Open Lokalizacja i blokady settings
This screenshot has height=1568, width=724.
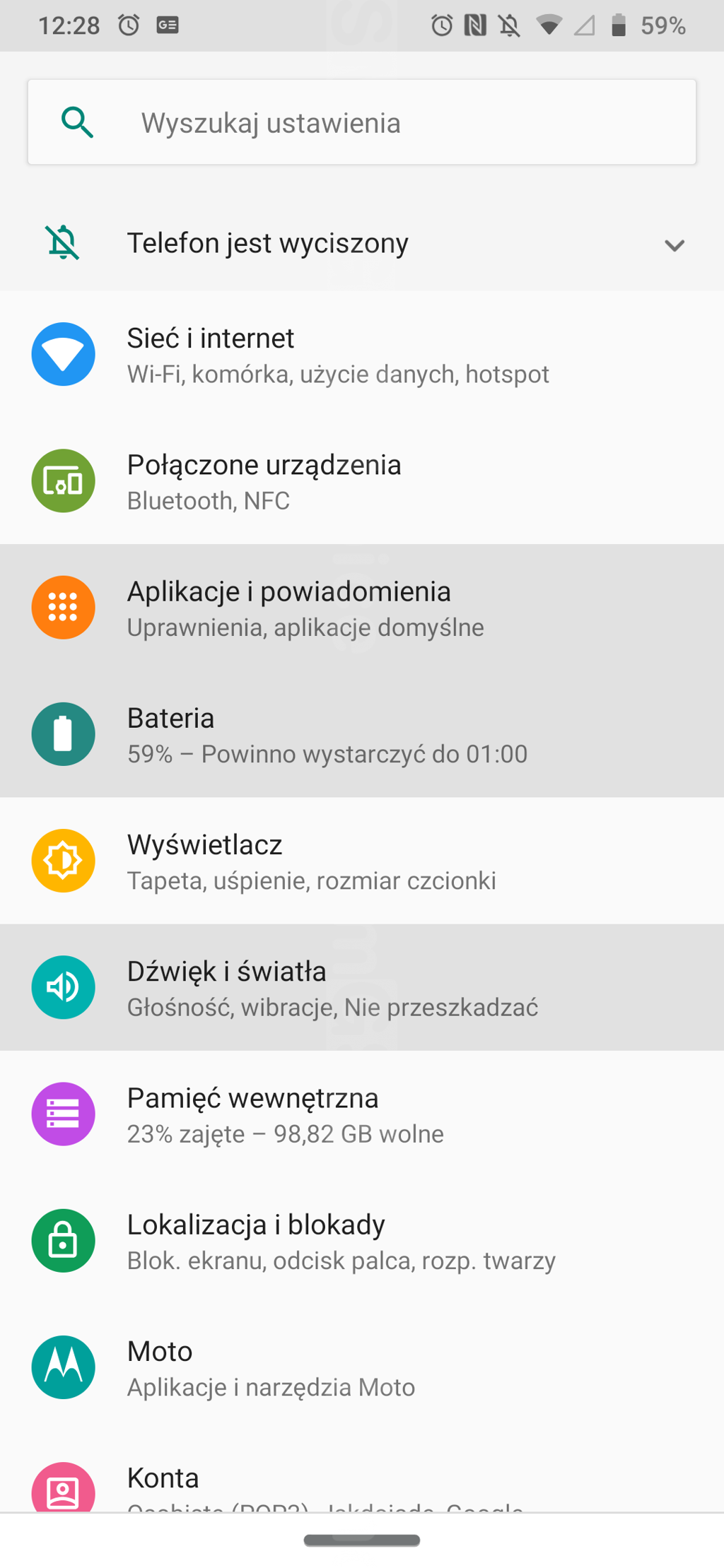(x=362, y=1240)
